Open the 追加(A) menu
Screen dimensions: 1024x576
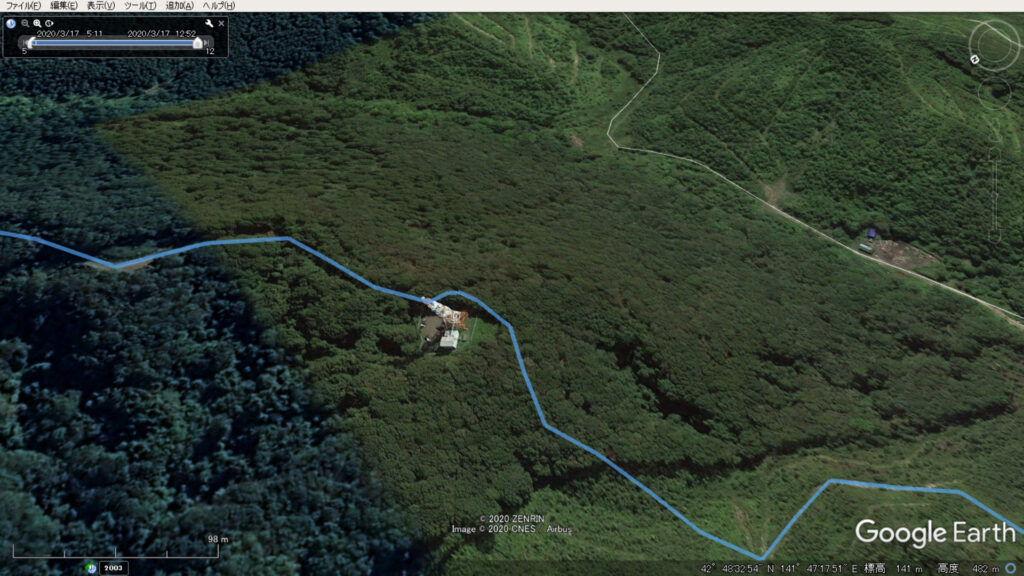tap(180, 6)
